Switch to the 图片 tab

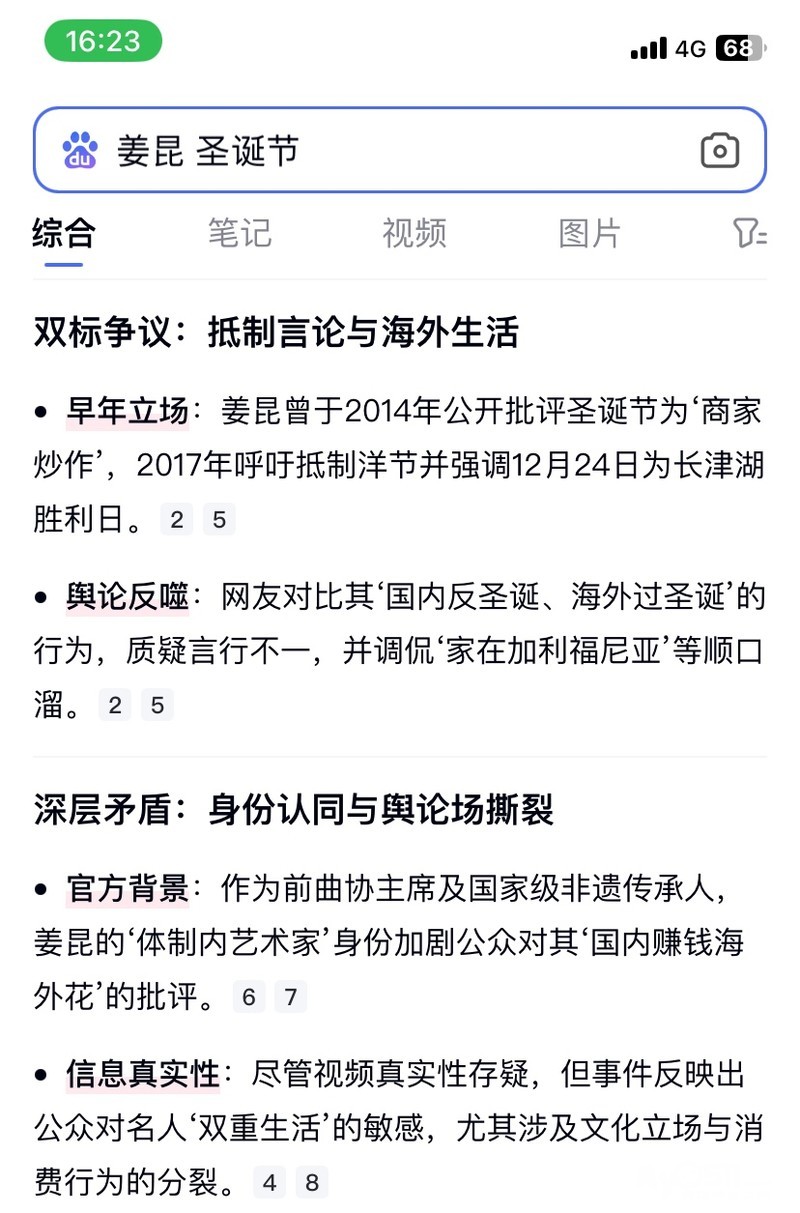click(589, 233)
